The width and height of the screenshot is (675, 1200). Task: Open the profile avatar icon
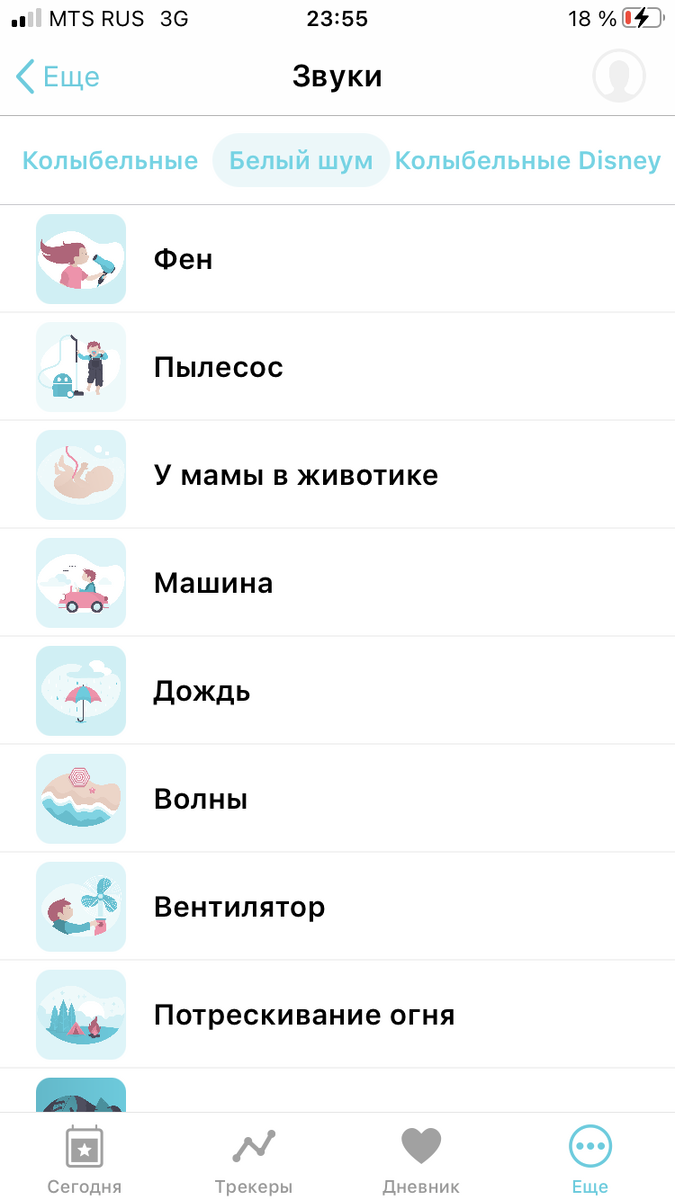tap(618, 76)
